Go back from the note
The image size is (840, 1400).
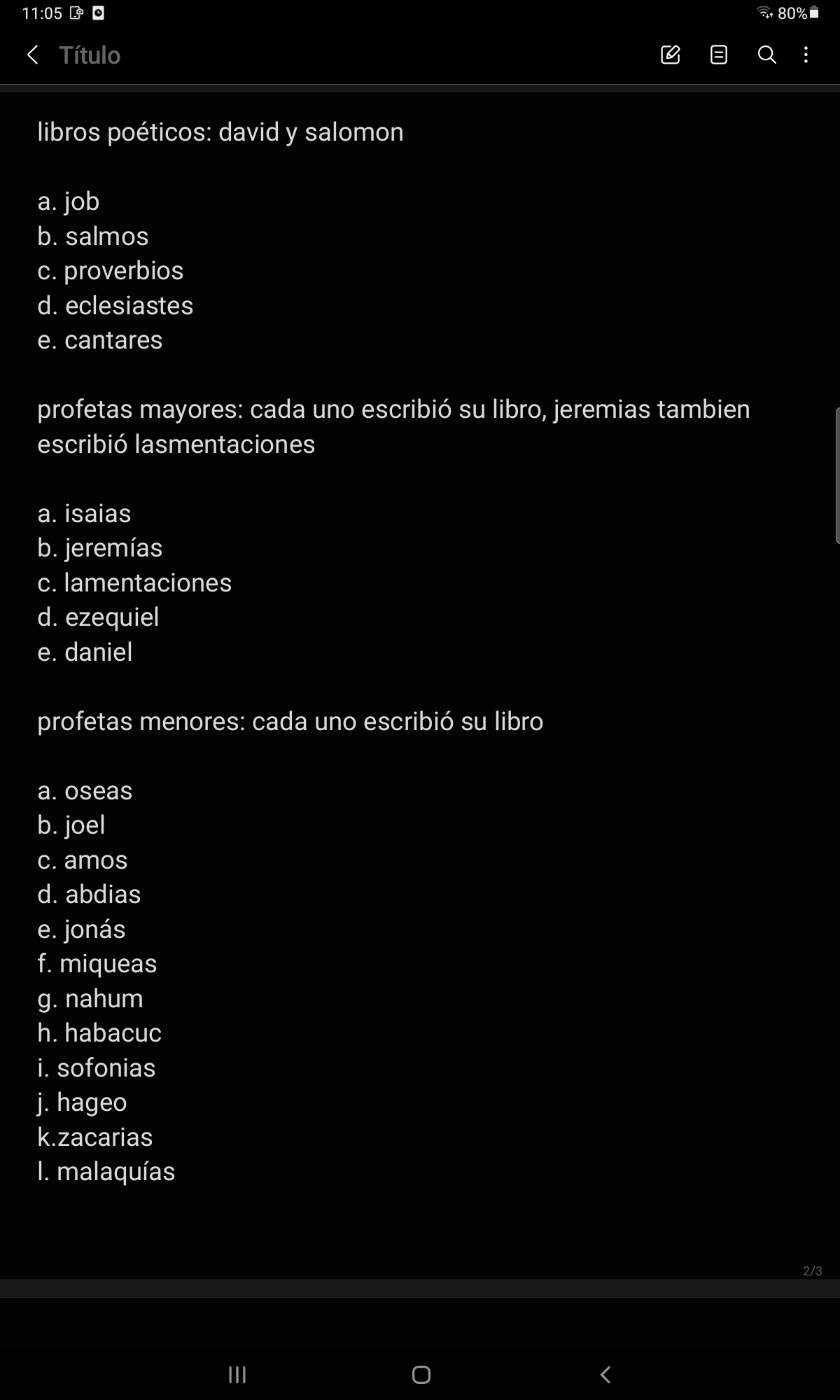click(32, 55)
